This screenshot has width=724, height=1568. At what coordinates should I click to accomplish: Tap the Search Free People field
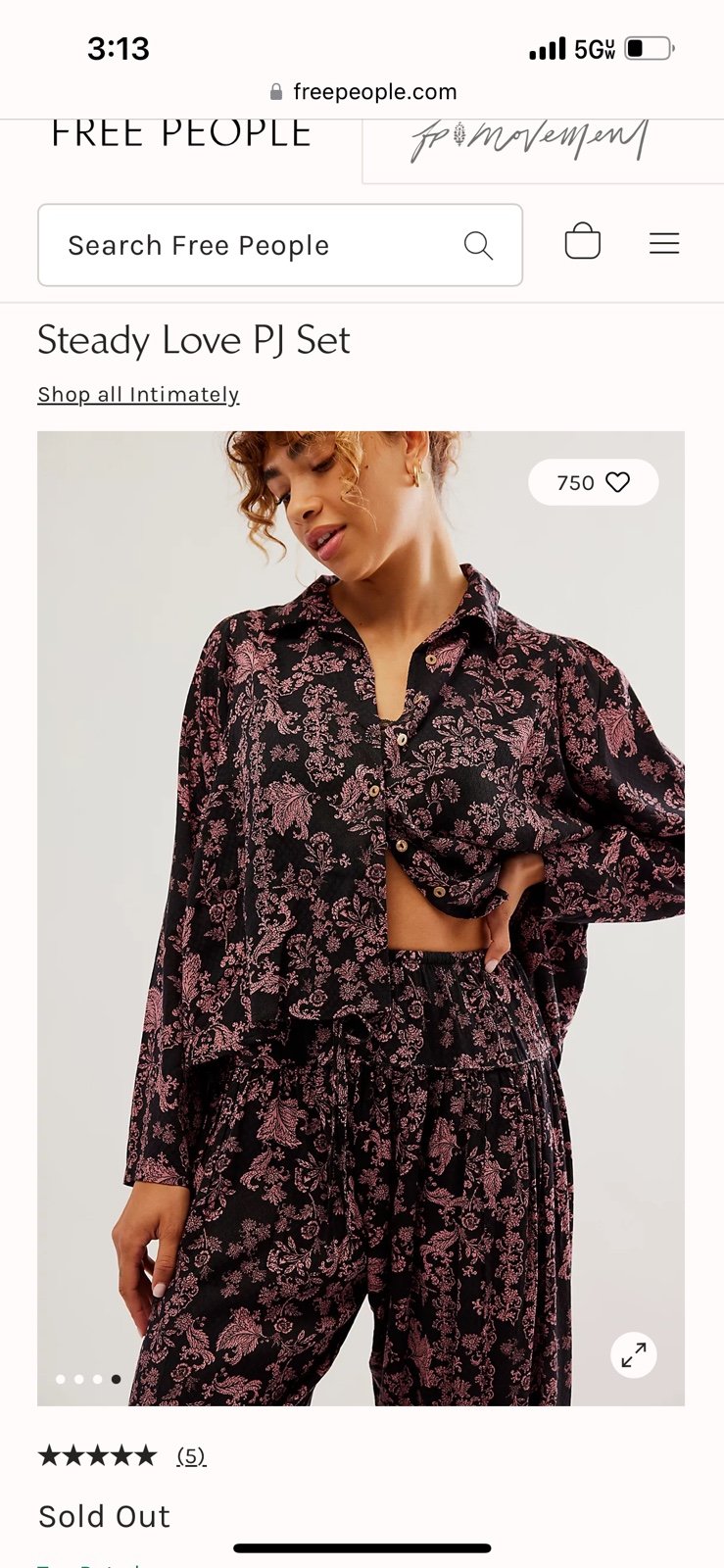pos(279,245)
